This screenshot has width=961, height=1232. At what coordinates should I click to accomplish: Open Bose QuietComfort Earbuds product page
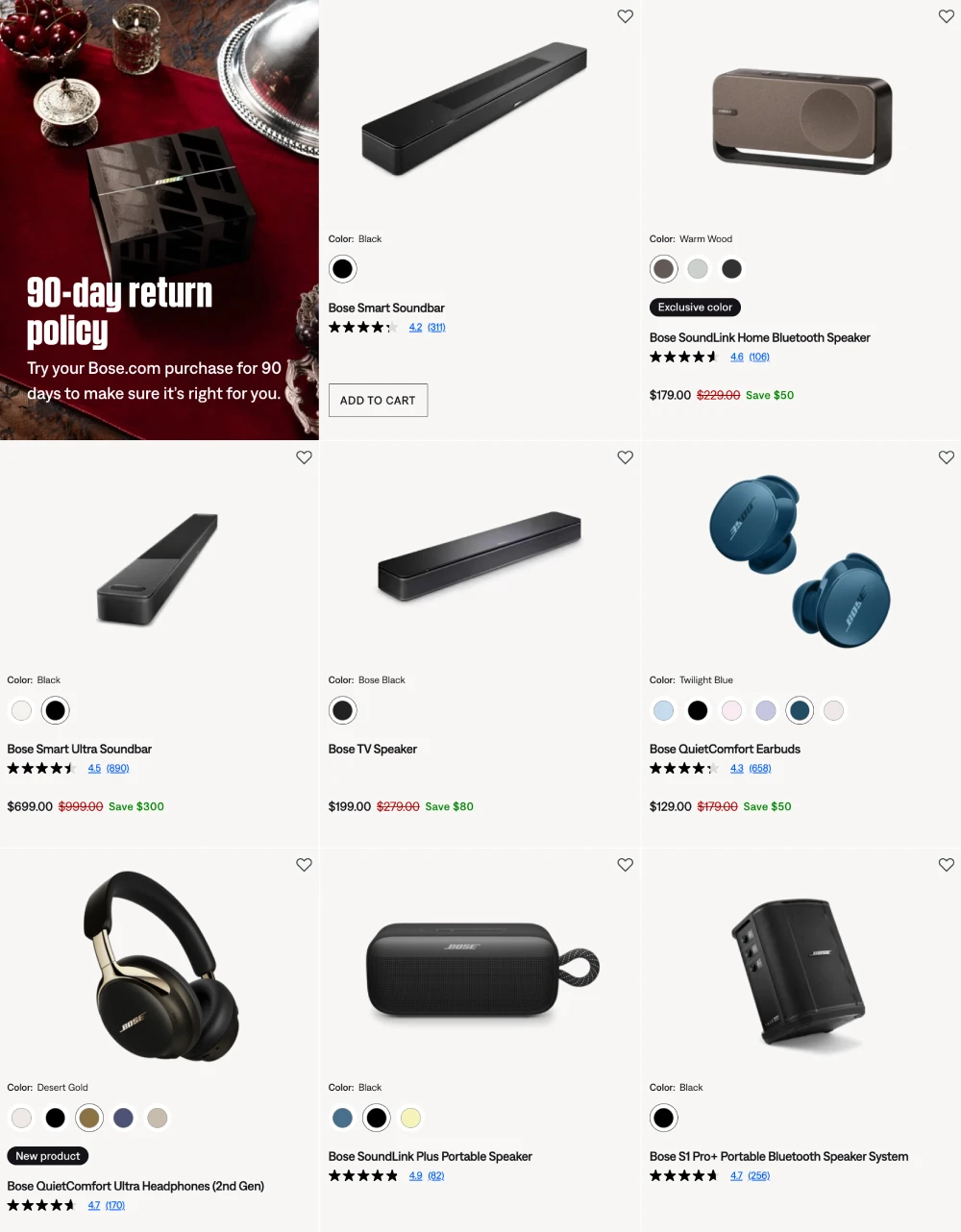tap(725, 749)
